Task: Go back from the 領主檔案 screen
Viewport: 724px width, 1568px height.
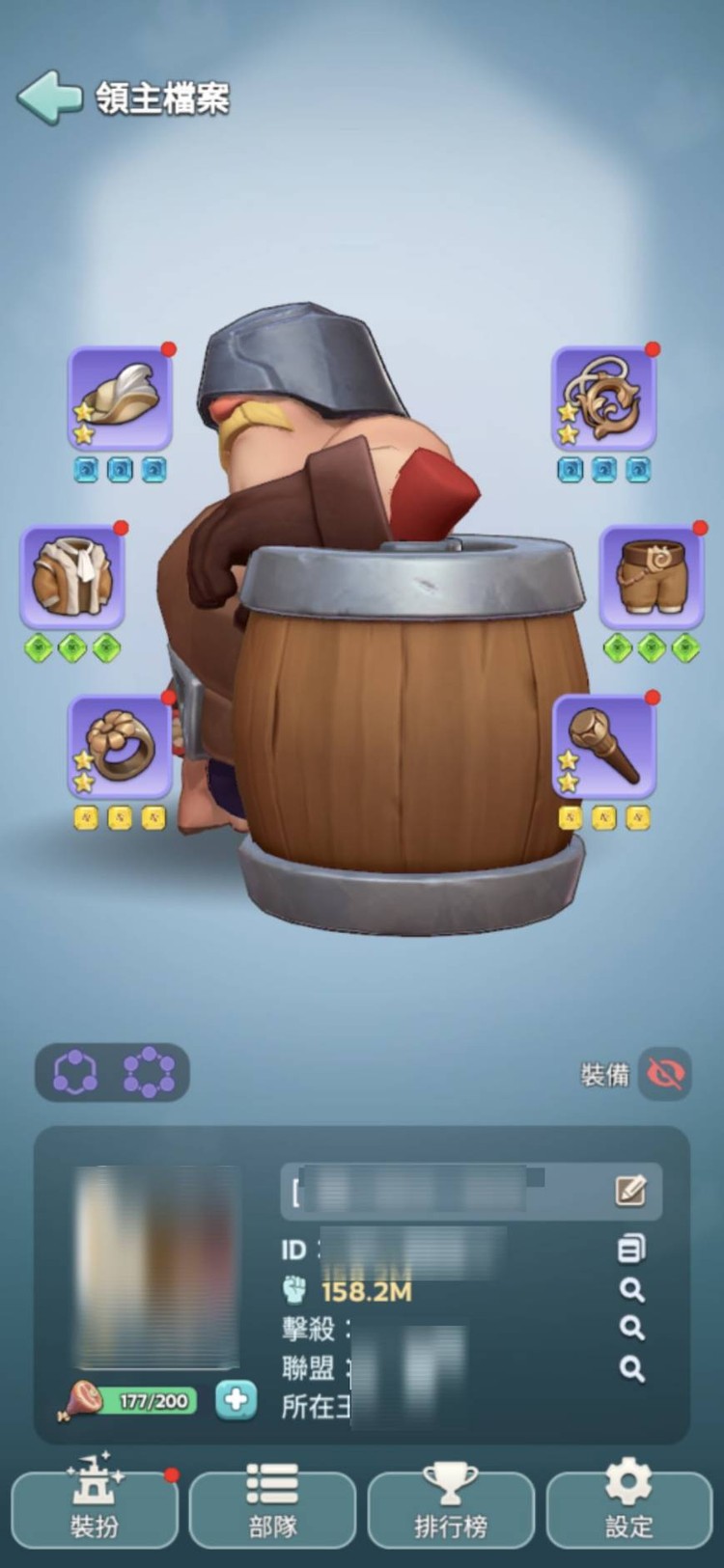Action: 50,97
